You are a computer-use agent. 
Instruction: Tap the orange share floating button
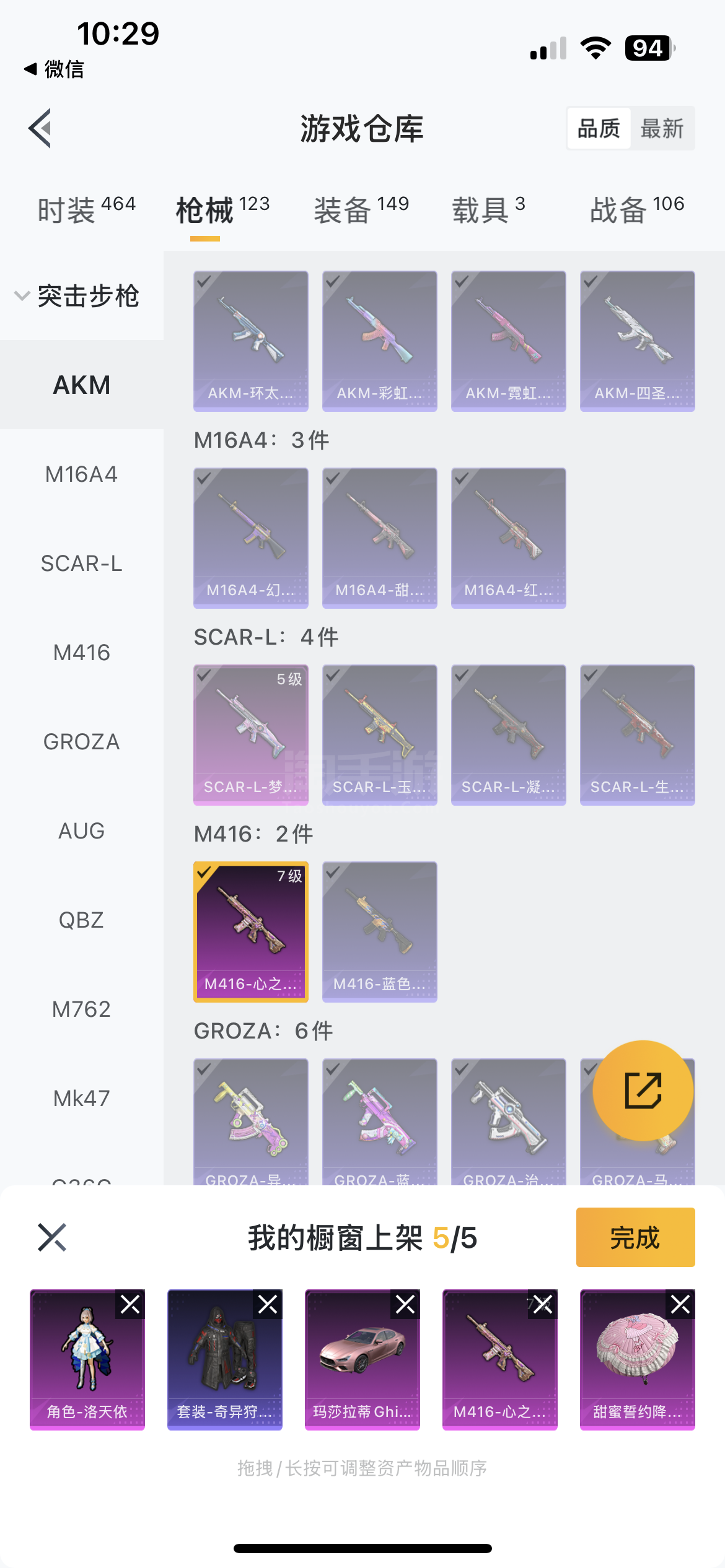click(x=643, y=1090)
